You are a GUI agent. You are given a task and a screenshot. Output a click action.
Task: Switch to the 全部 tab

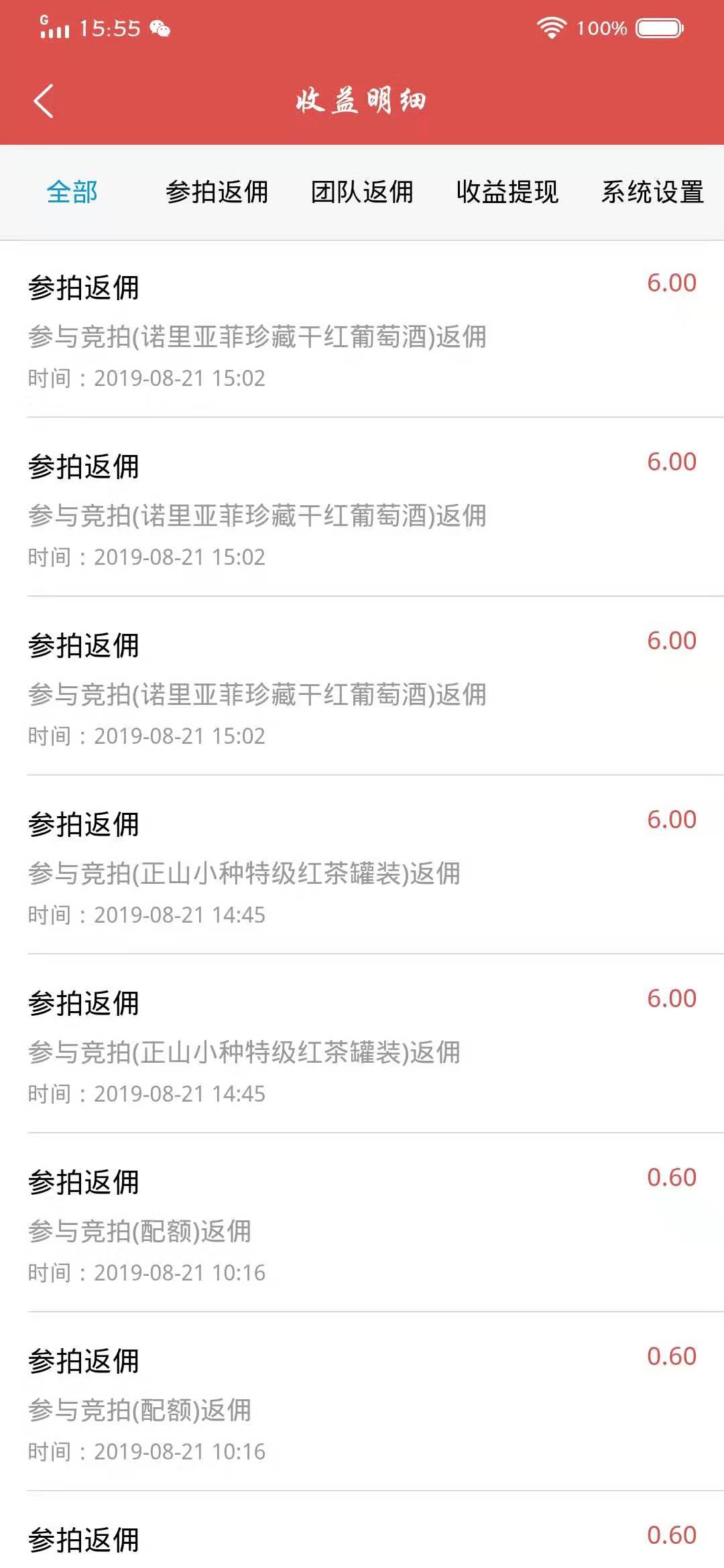point(71,192)
